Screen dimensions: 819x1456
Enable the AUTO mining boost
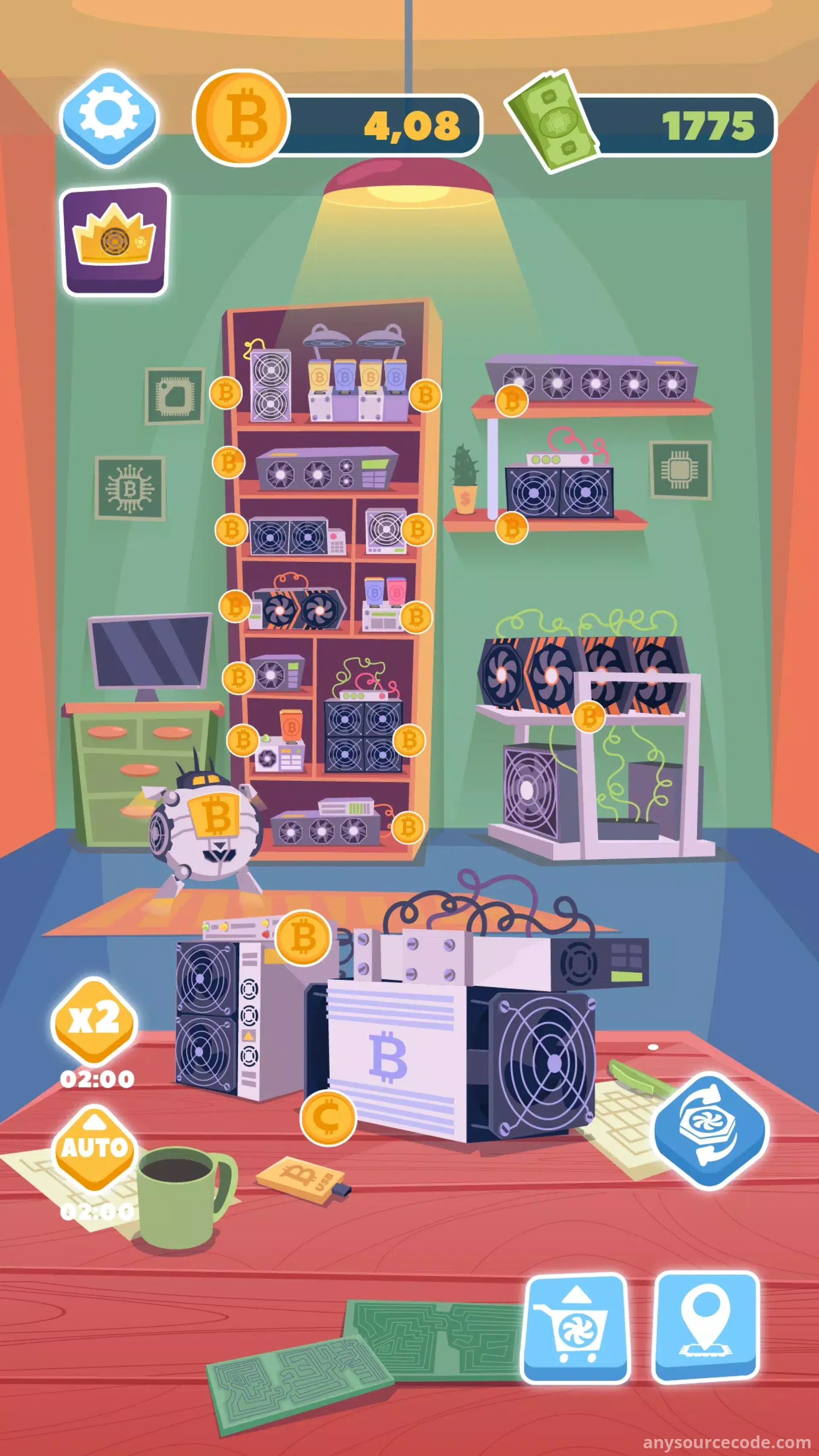(x=94, y=1148)
